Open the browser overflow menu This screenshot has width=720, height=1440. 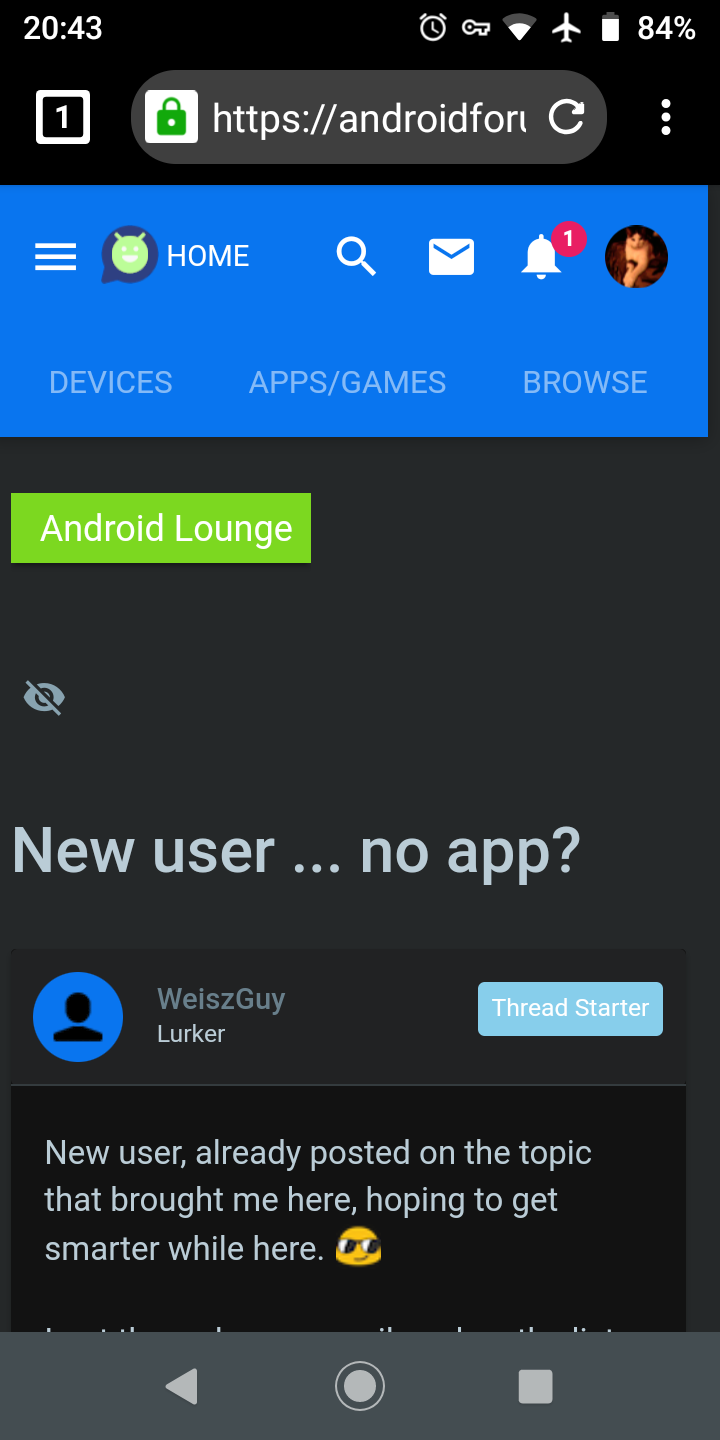point(666,118)
